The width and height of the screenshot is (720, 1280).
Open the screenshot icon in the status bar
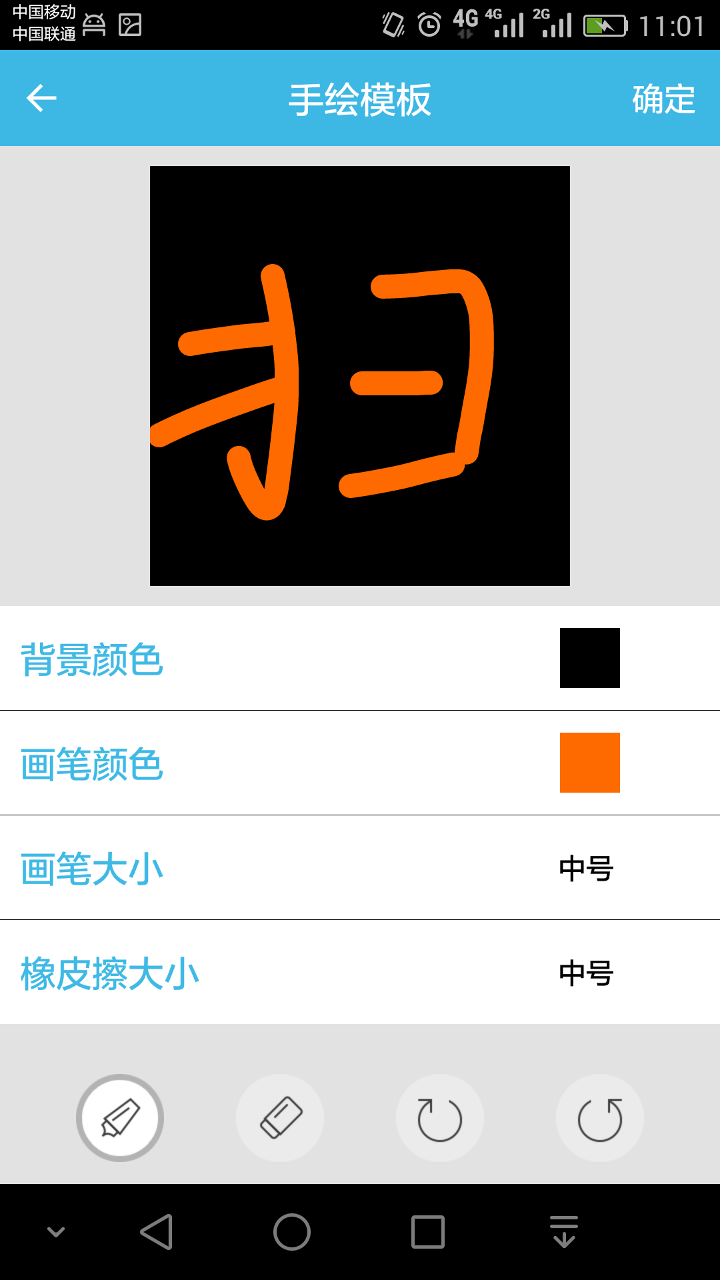tap(128, 25)
